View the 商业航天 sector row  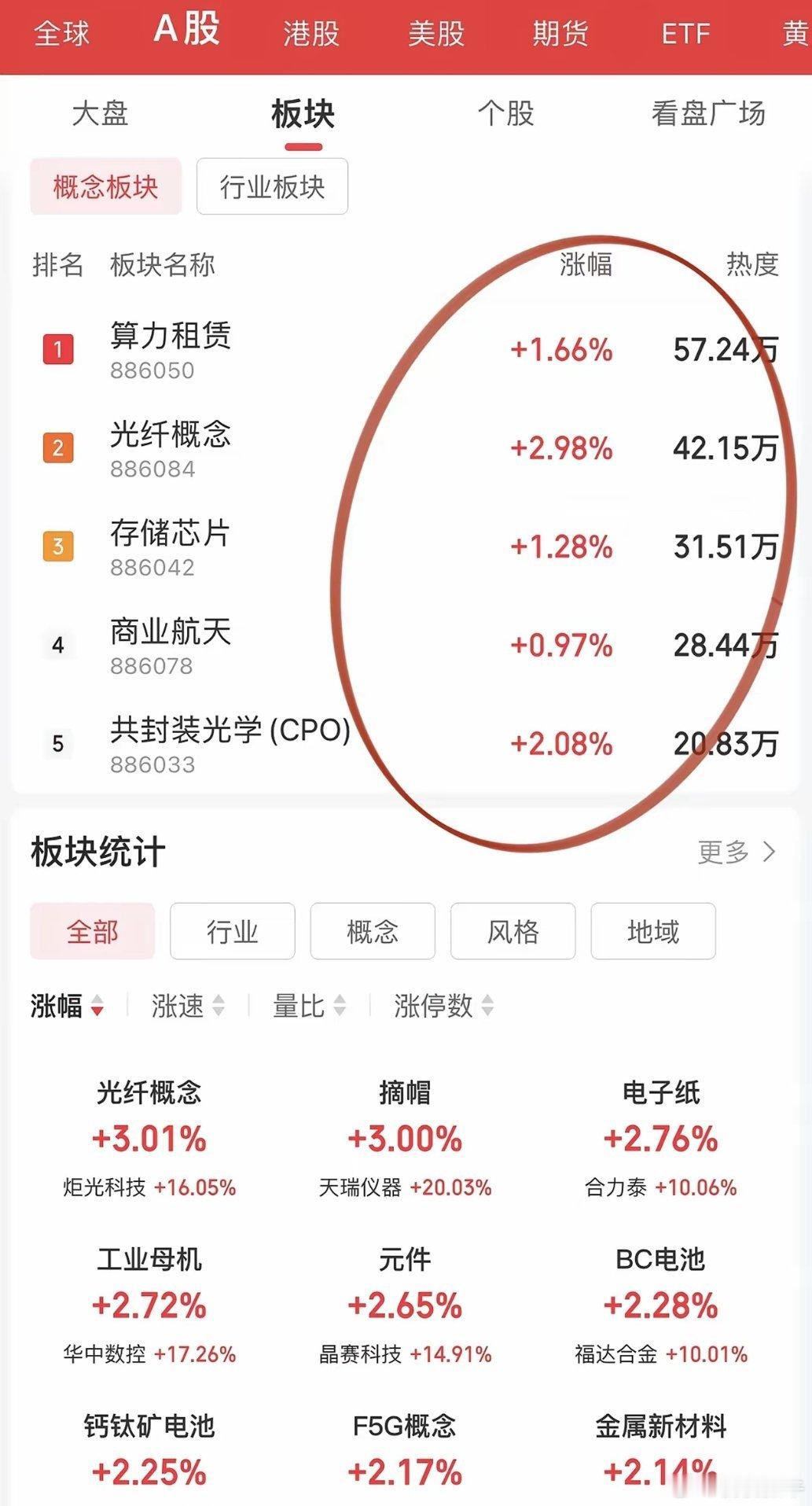[406, 646]
